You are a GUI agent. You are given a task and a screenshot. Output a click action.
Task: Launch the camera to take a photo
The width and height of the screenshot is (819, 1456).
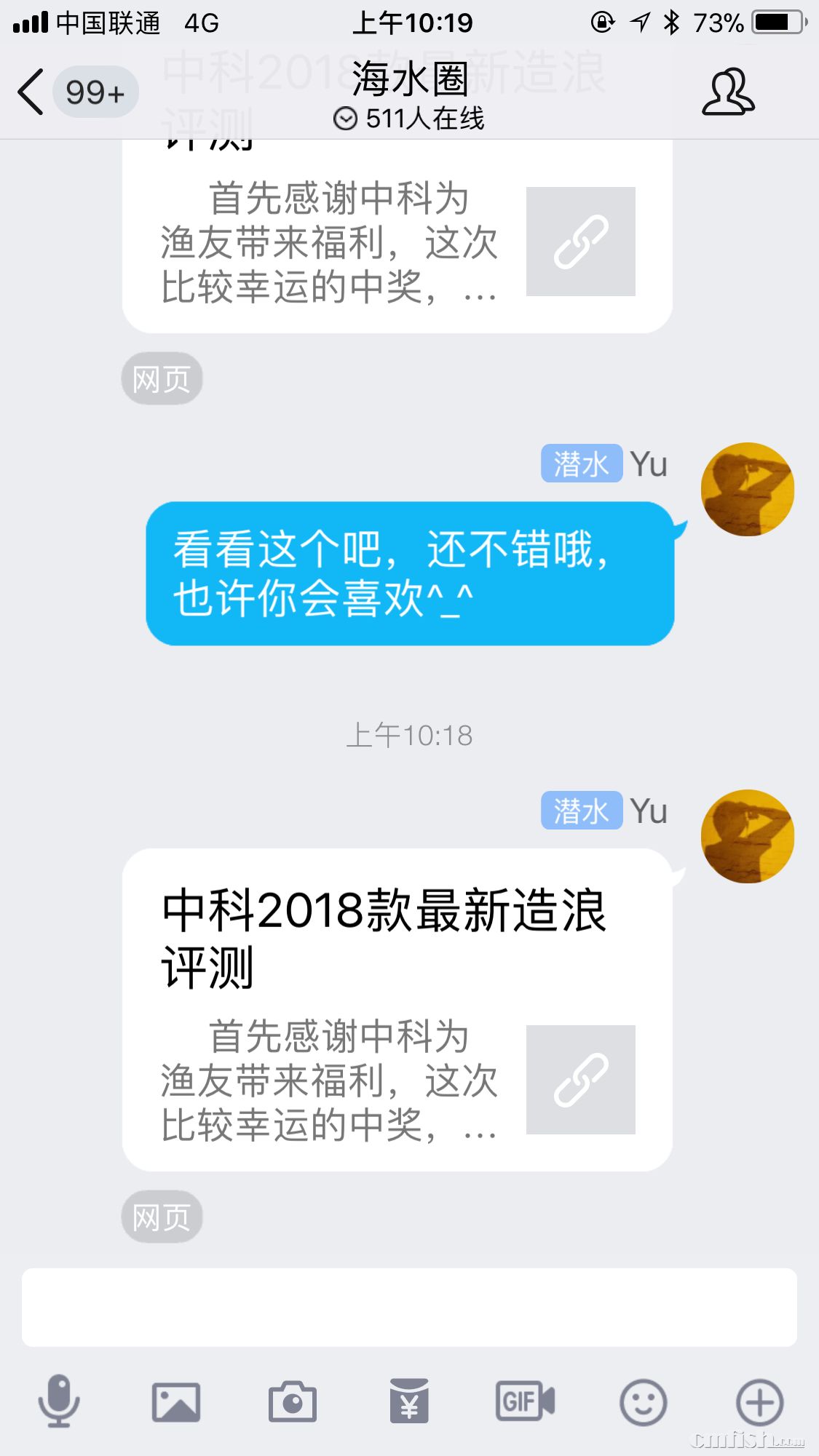click(x=293, y=1402)
